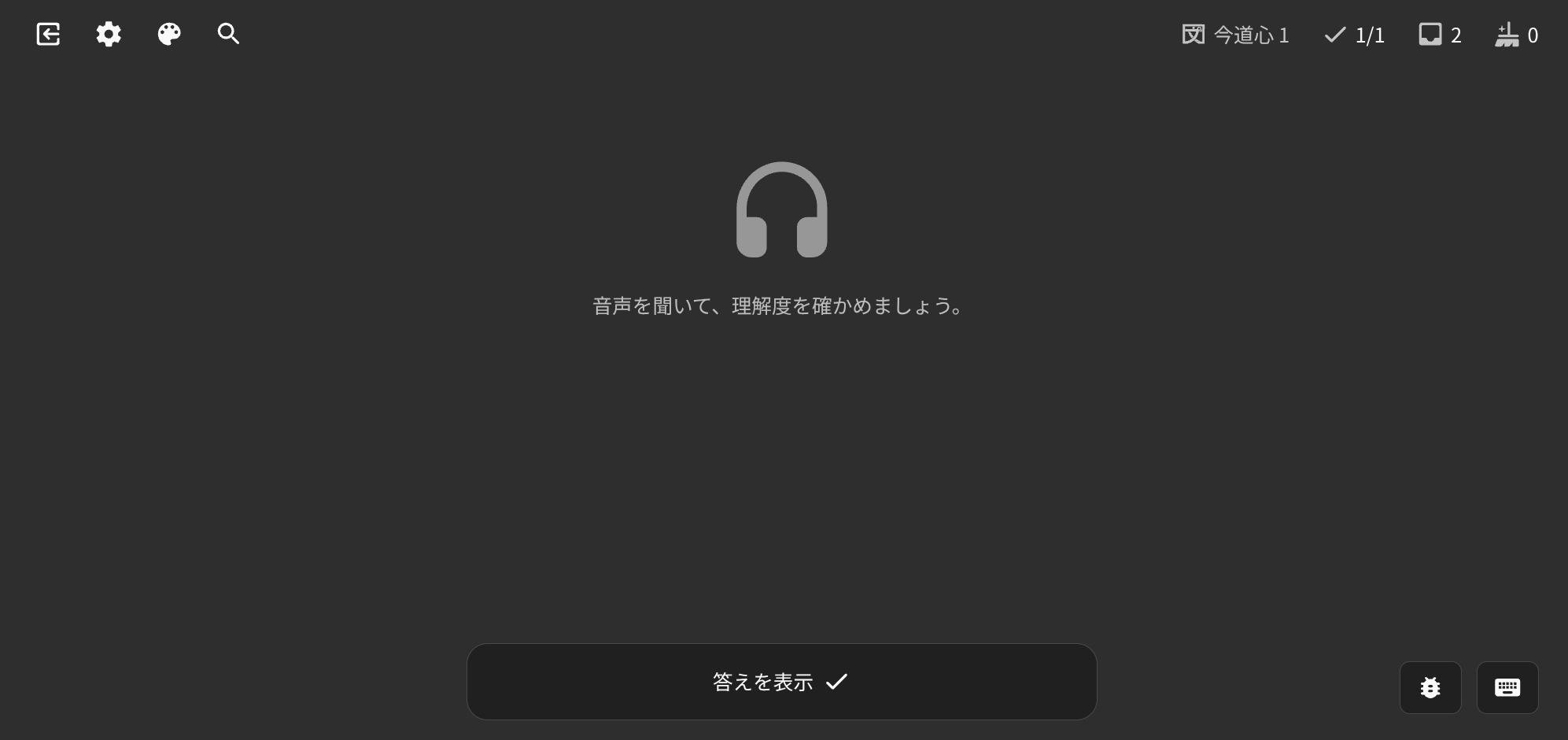Open the theme palette
The height and width of the screenshot is (740, 1568).
pos(169,34)
